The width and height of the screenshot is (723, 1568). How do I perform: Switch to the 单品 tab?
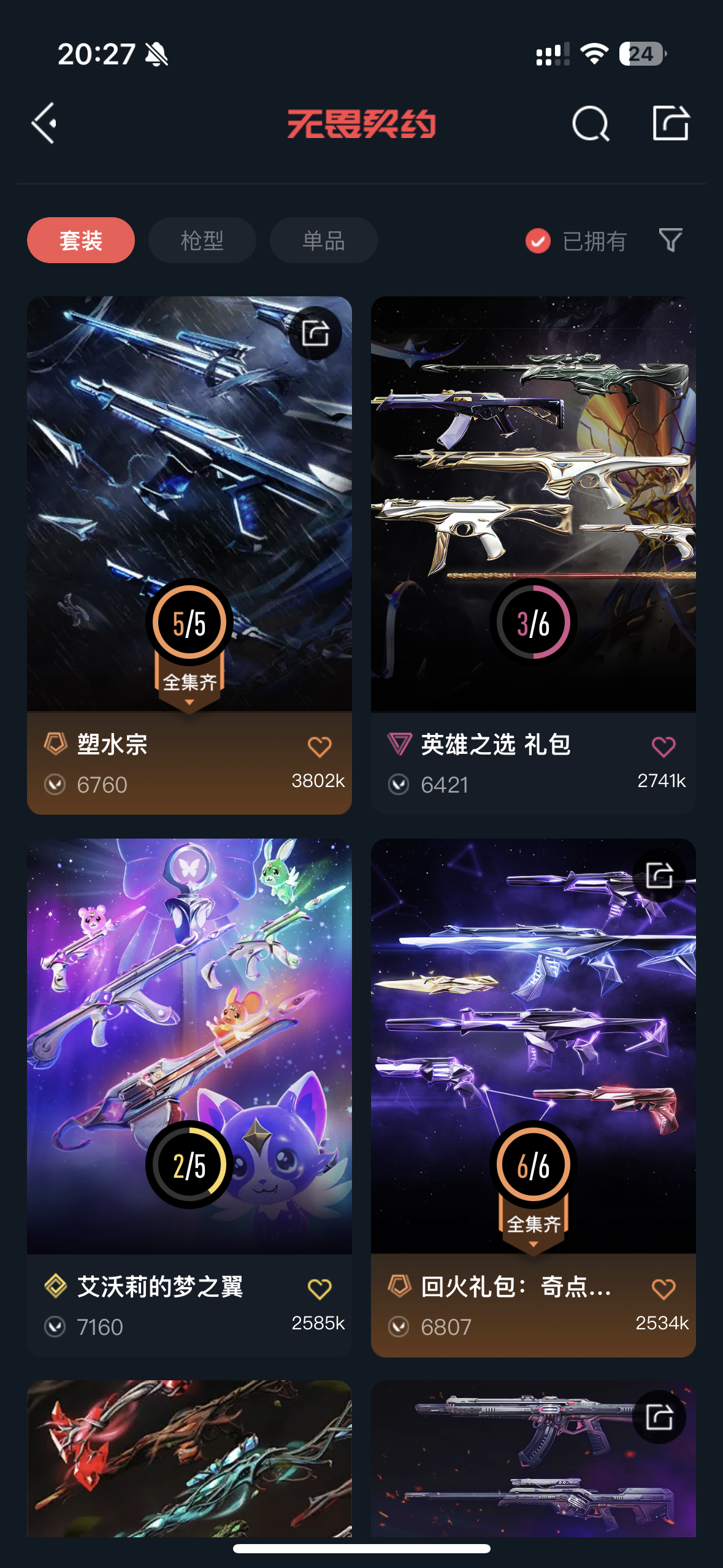(324, 240)
